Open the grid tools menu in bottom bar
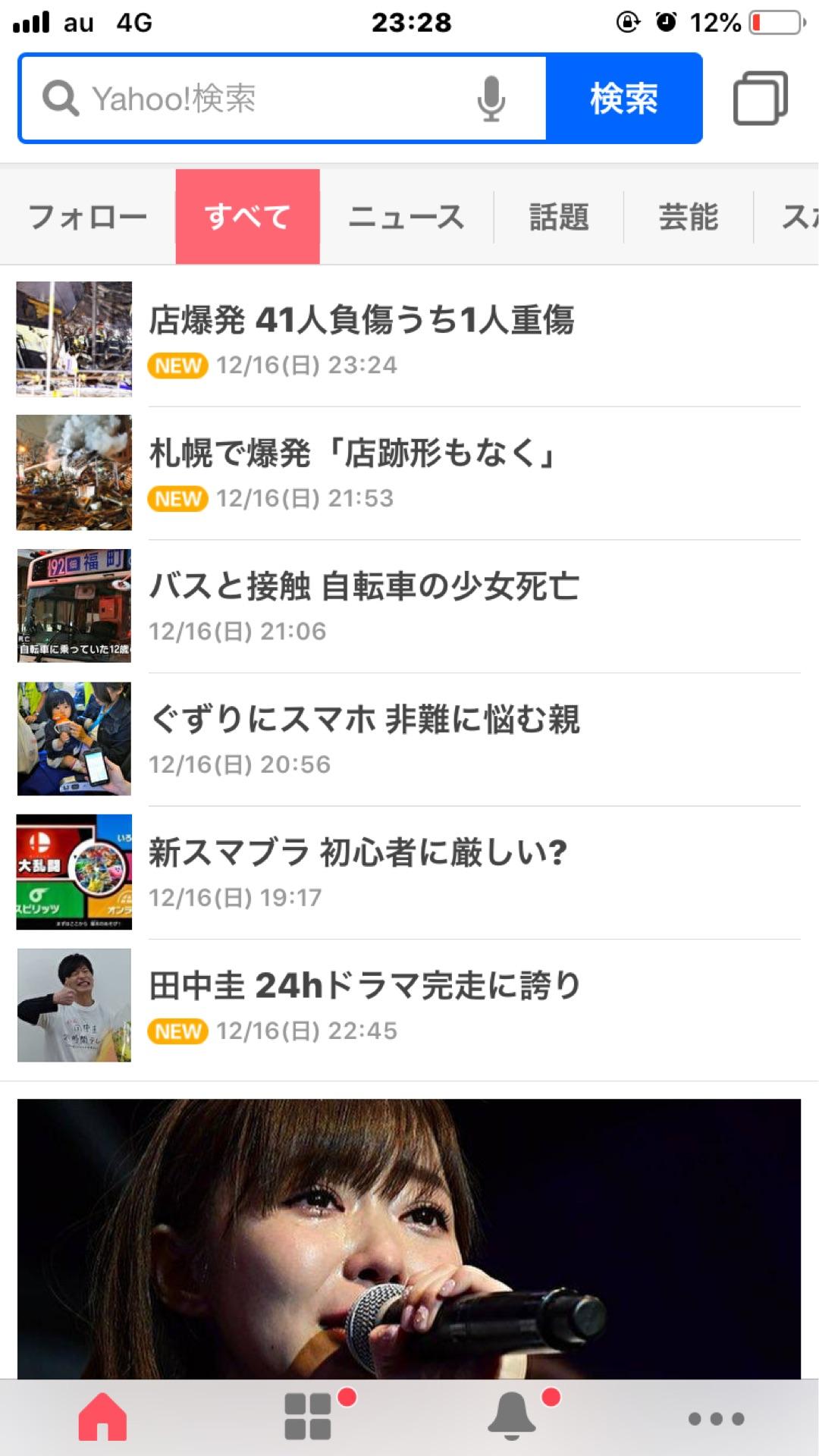Screen dimensions: 819x1456 pos(309,1417)
